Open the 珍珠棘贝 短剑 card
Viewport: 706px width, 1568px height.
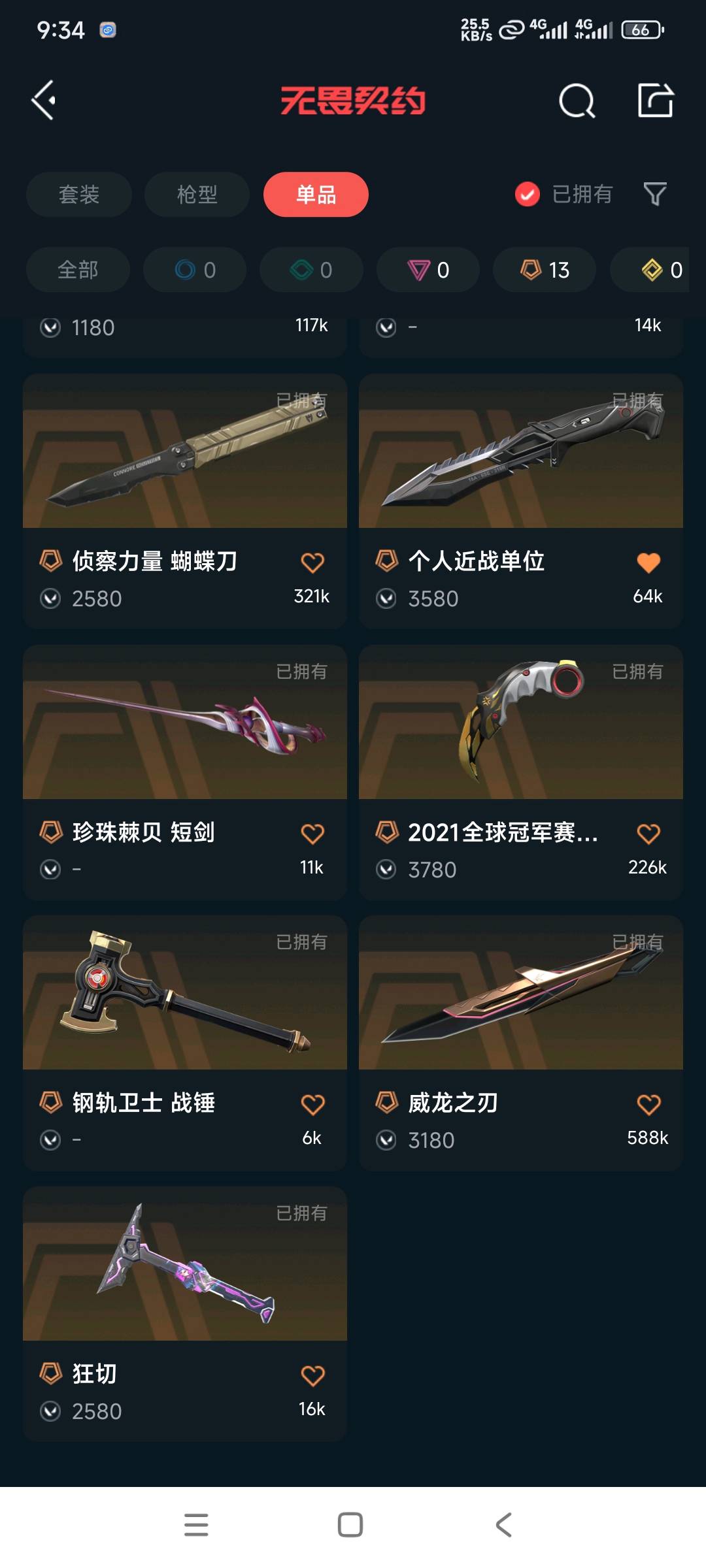click(185, 772)
